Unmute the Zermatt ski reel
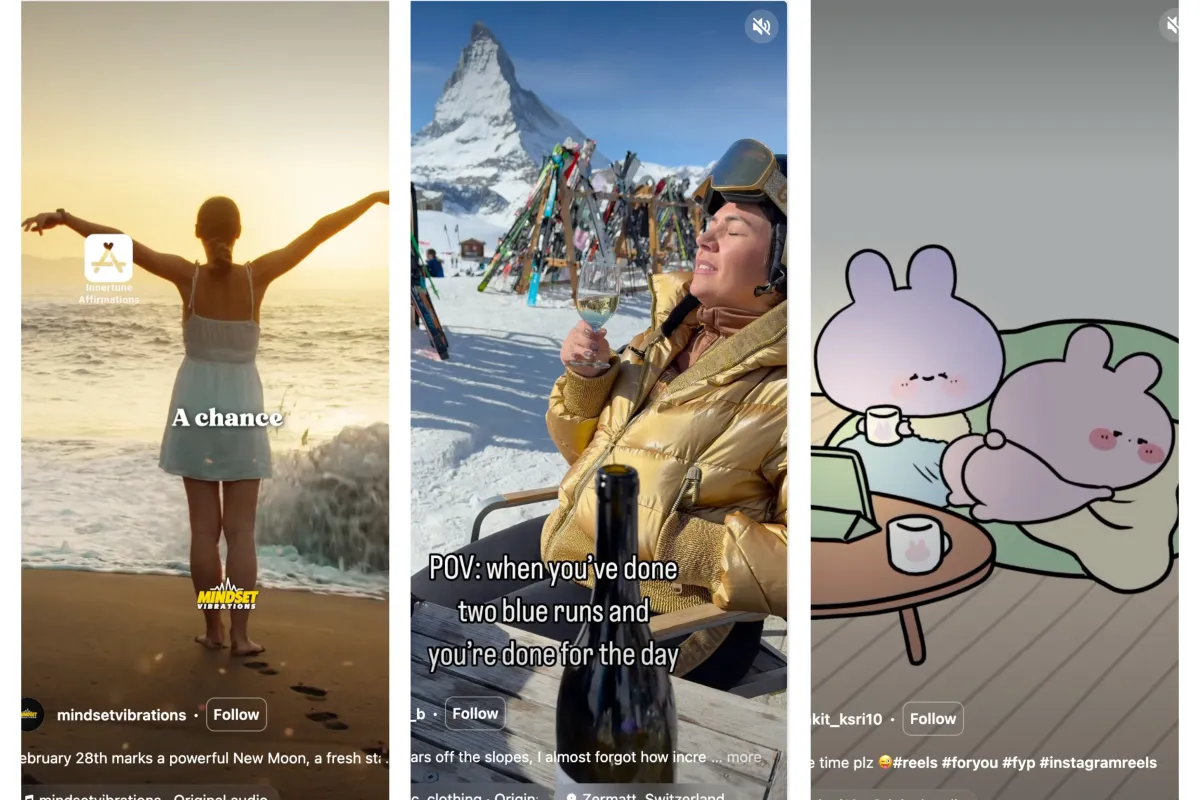 coord(762,26)
